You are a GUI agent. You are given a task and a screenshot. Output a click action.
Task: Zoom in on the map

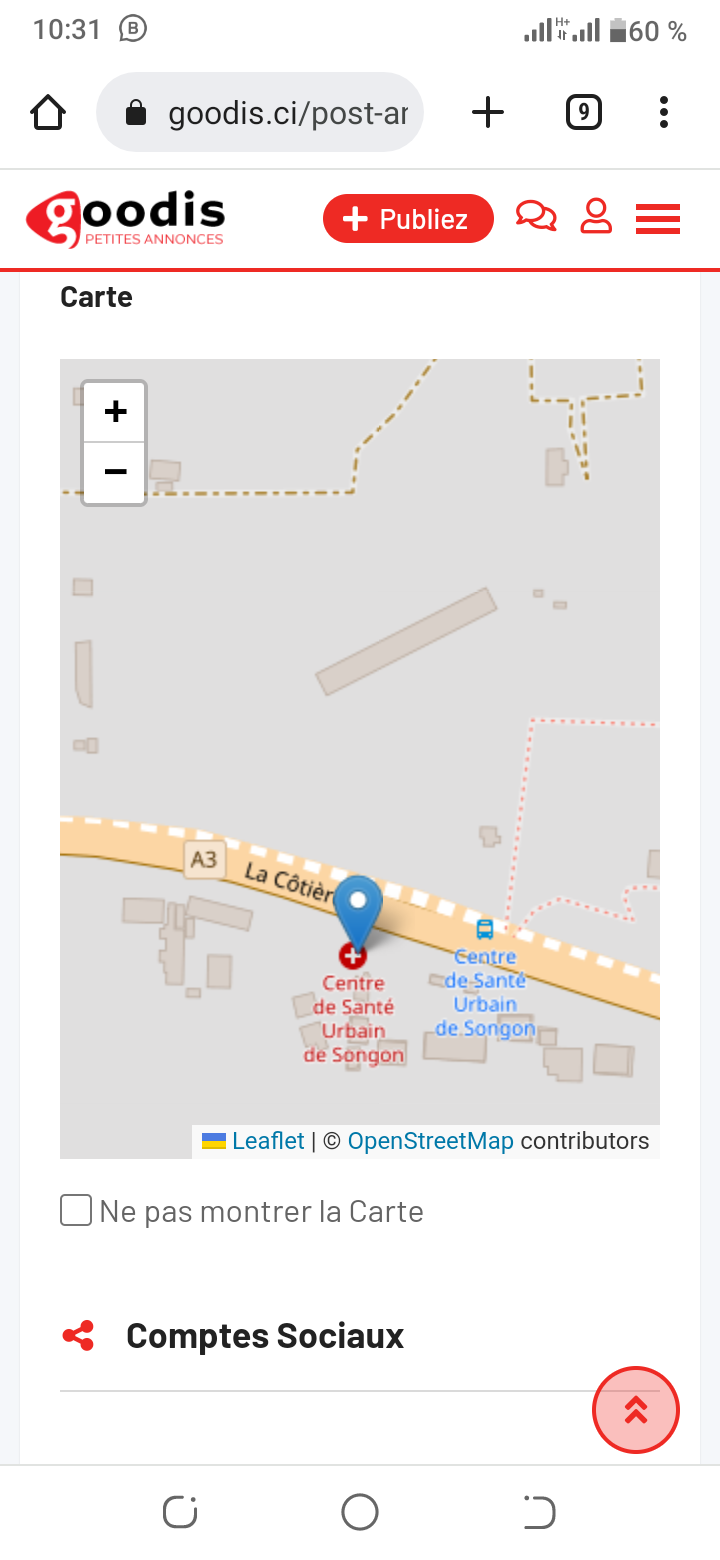[115, 412]
